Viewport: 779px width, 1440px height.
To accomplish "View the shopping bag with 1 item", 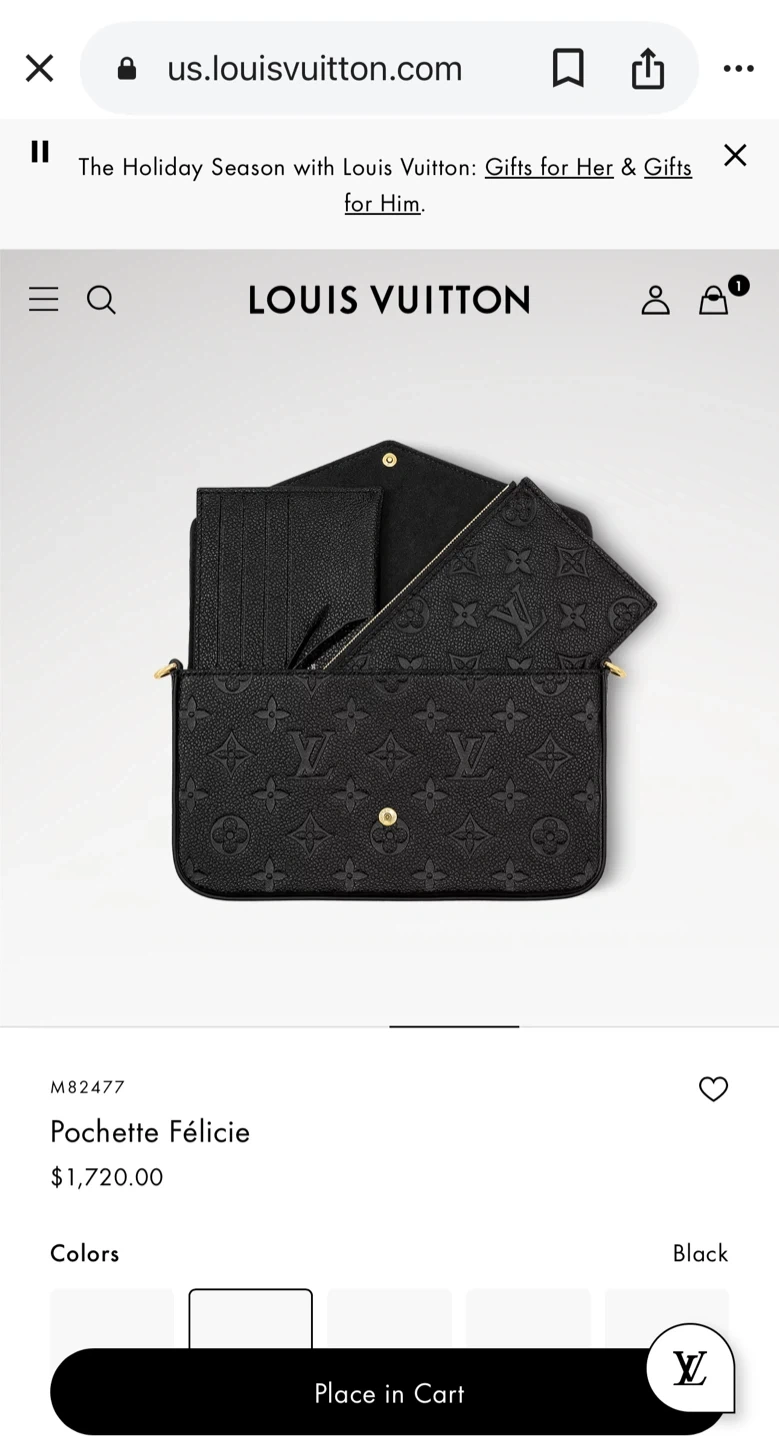I will tap(714, 299).
